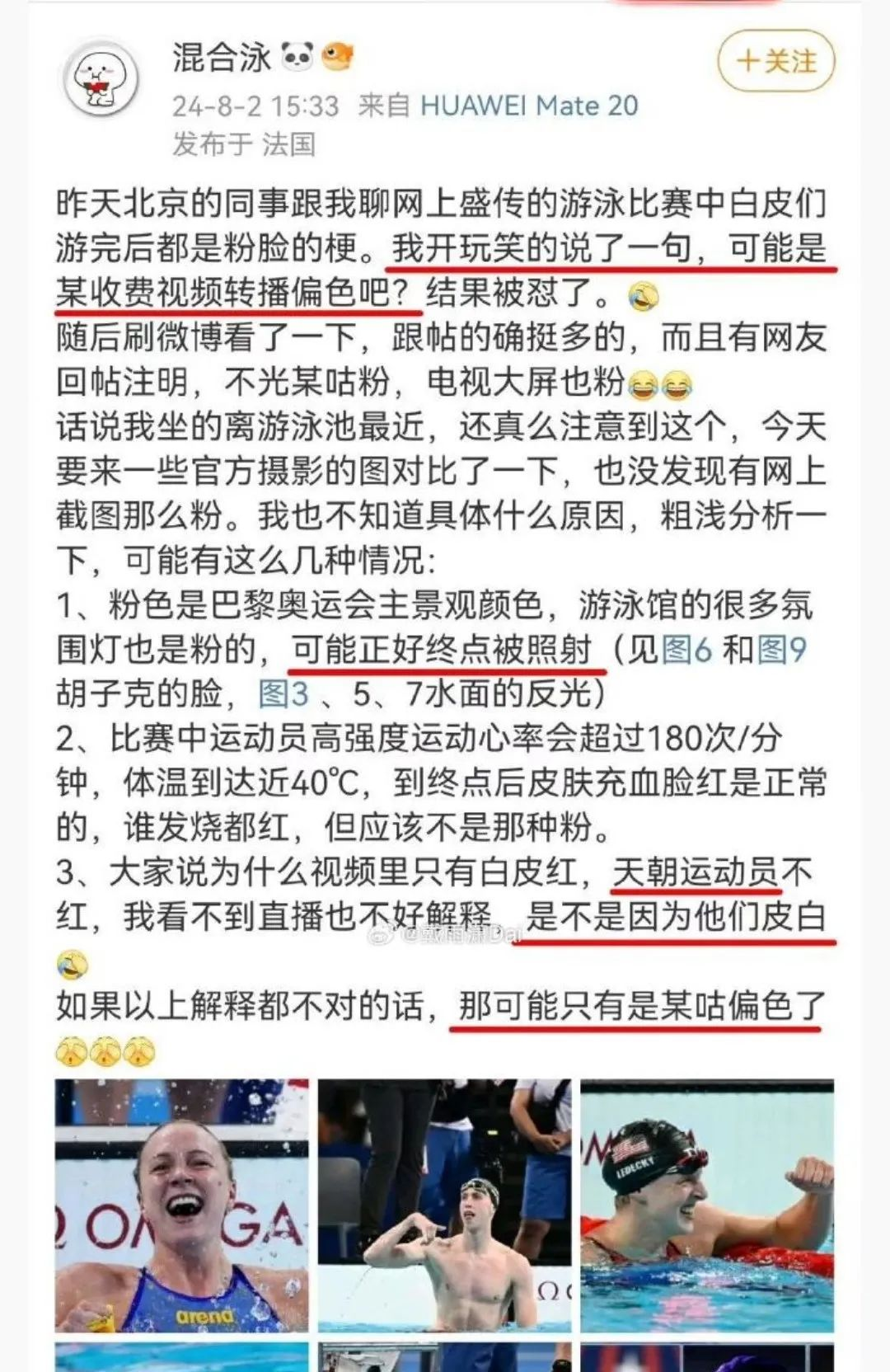Image resolution: width=890 pixels, height=1372 pixels.
Task: Open the 图6 image link
Action: [x=686, y=651]
